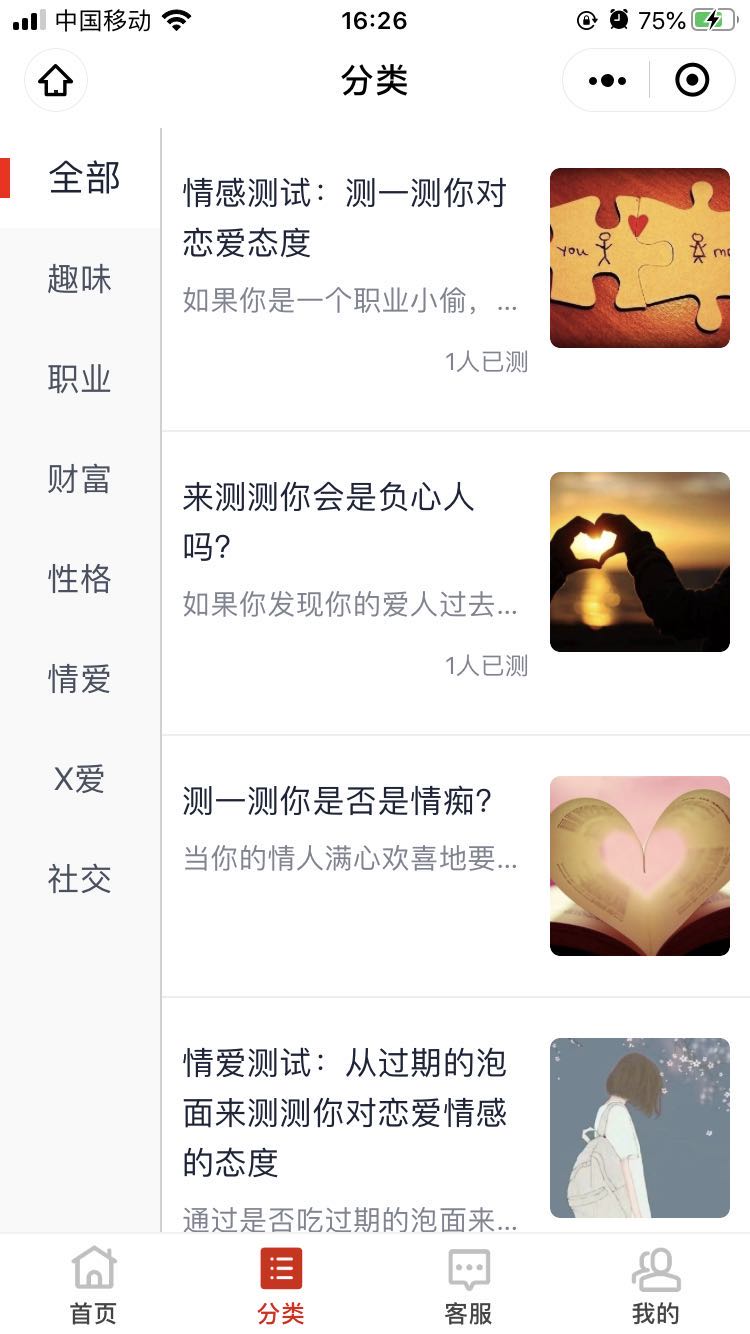Open the 客服 tab
The image size is (750, 1334).
469,1285
